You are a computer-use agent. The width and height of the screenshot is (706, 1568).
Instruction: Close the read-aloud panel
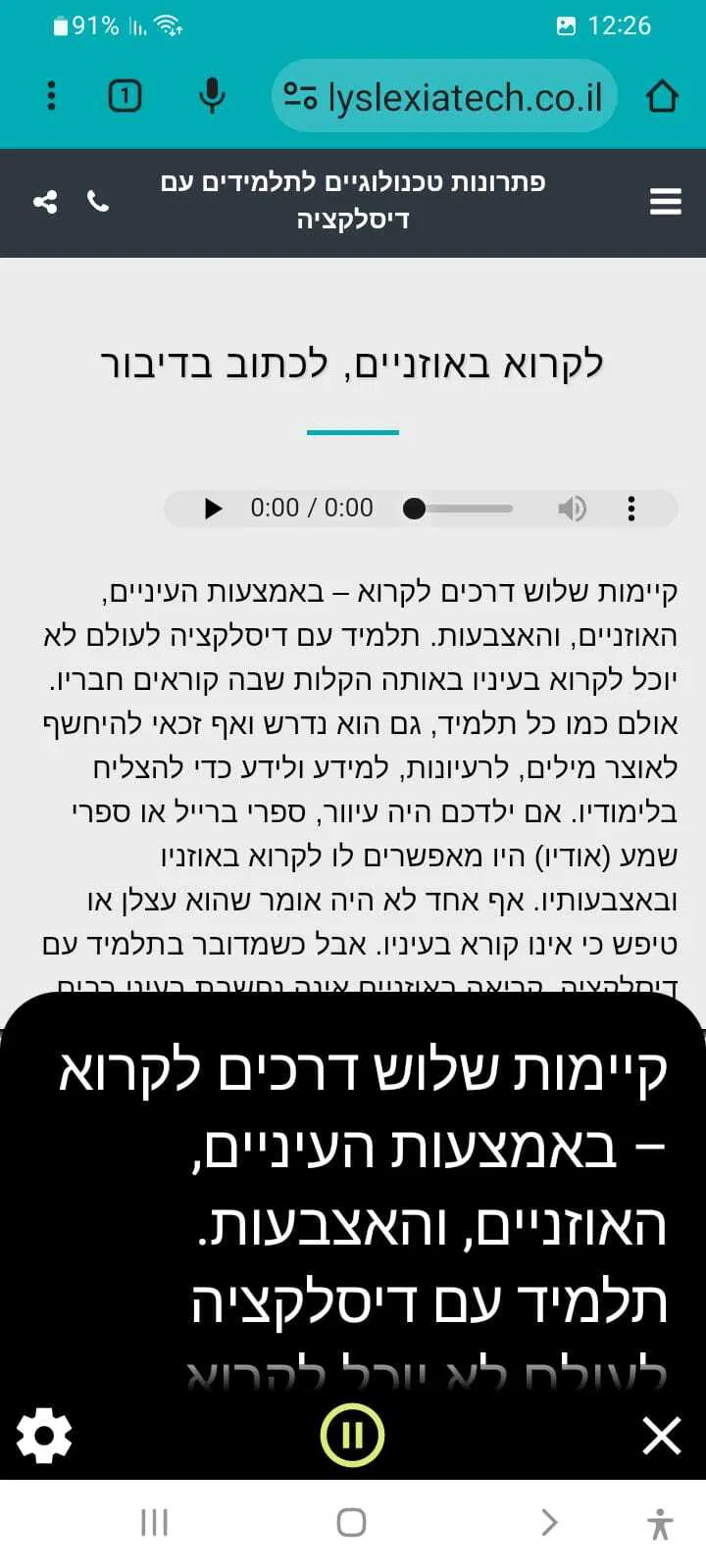click(x=662, y=1437)
